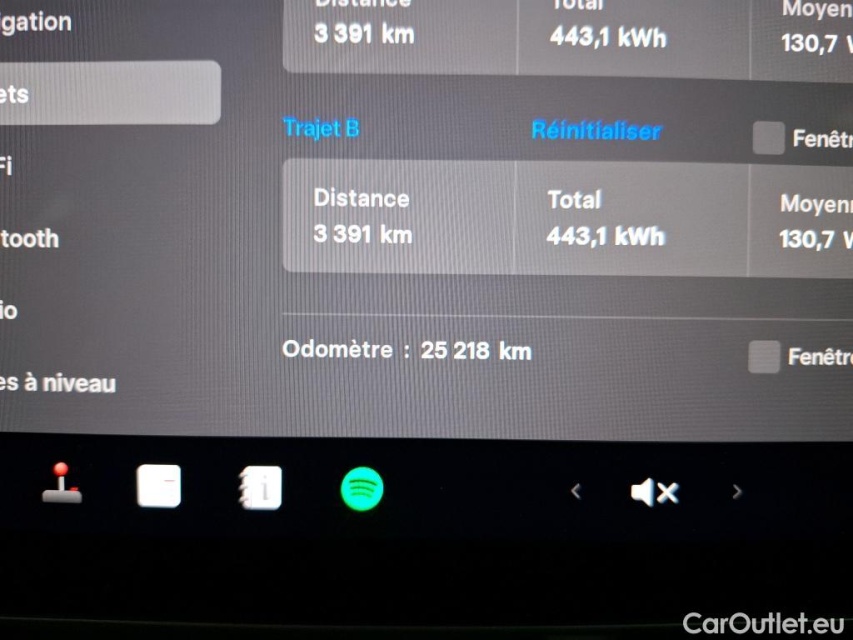Viewport: 853px width, 640px height.
Task: Unmute the muted speaker icon
Action: (x=655, y=492)
